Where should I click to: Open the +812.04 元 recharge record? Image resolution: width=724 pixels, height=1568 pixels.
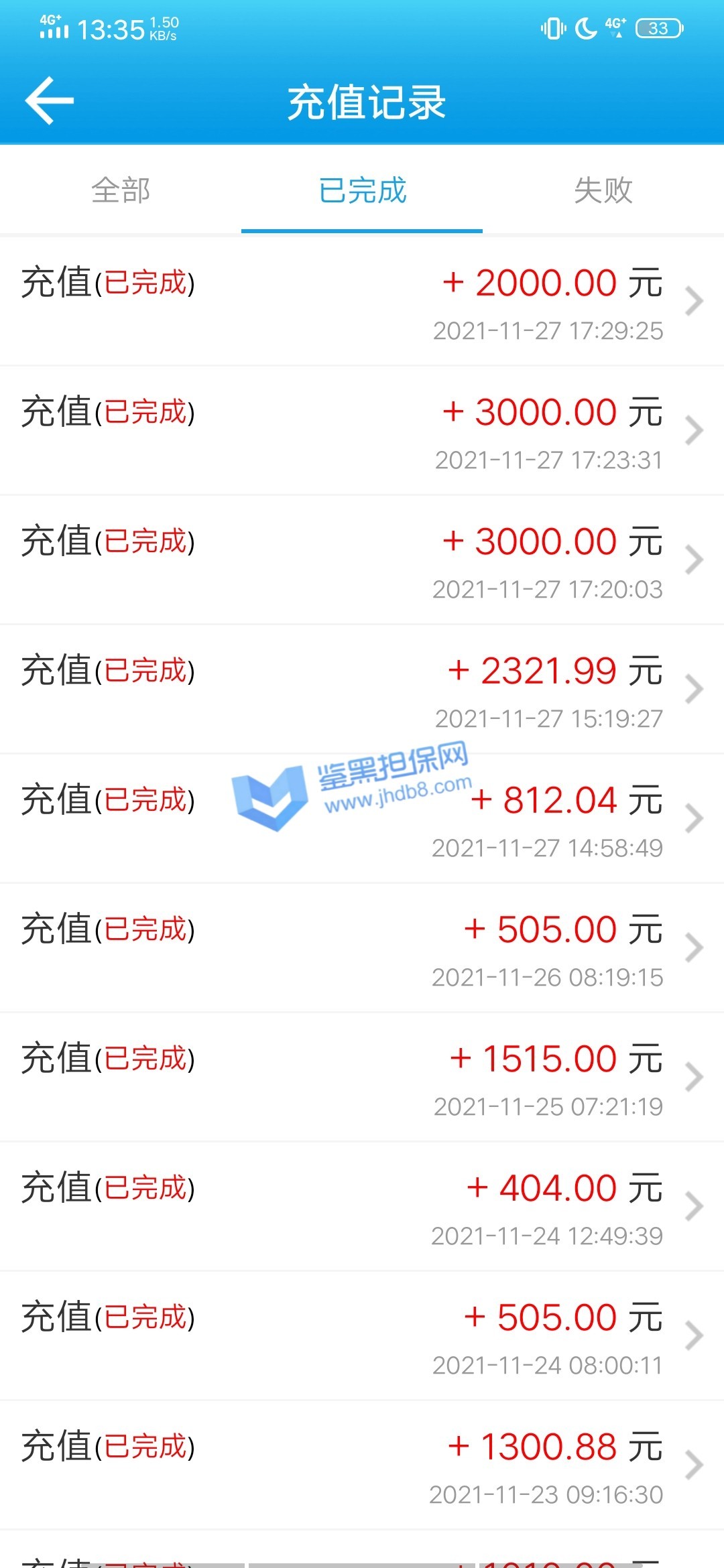pos(362,819)
